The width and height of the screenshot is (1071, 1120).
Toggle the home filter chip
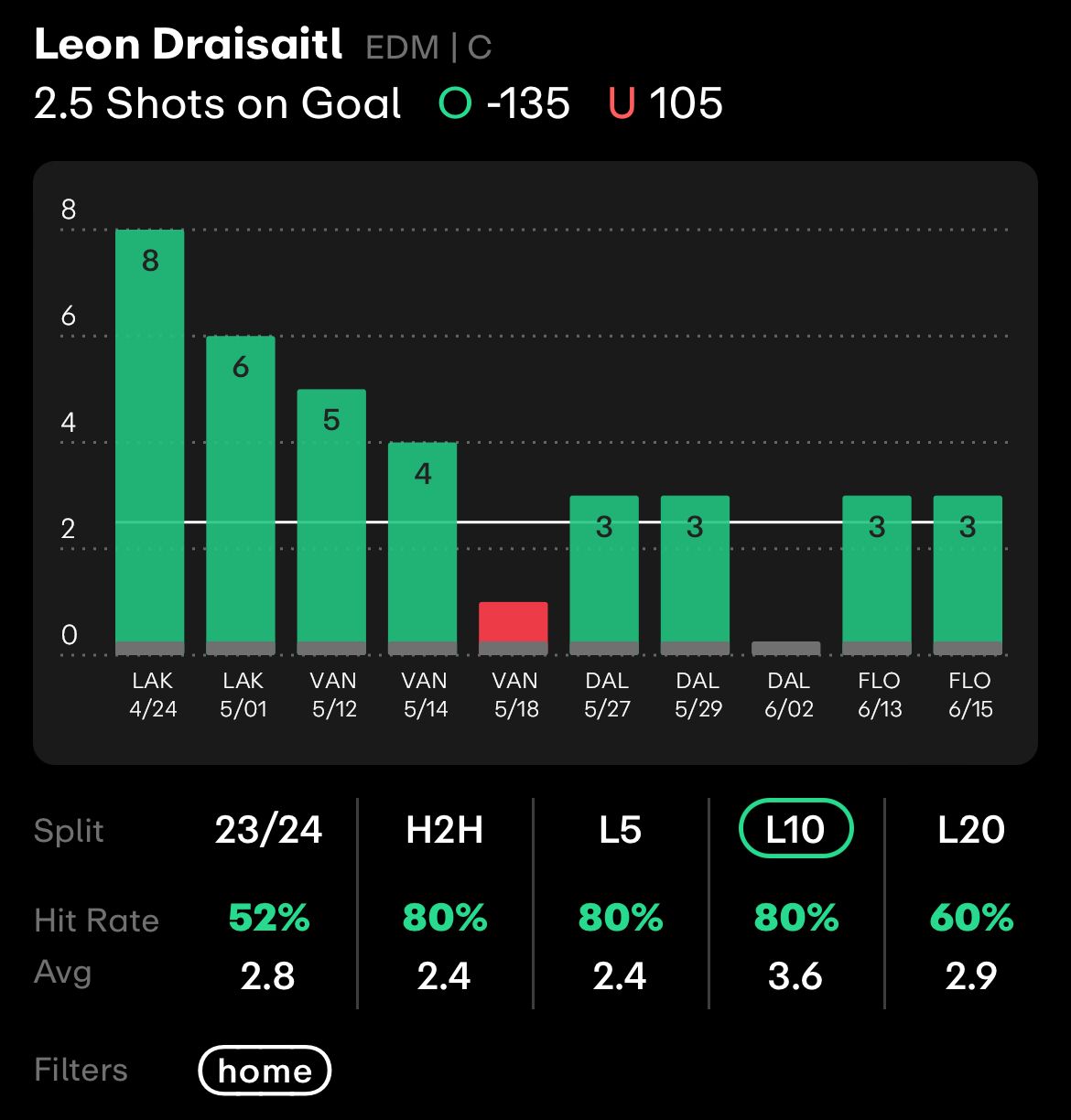click(265, 1071)
